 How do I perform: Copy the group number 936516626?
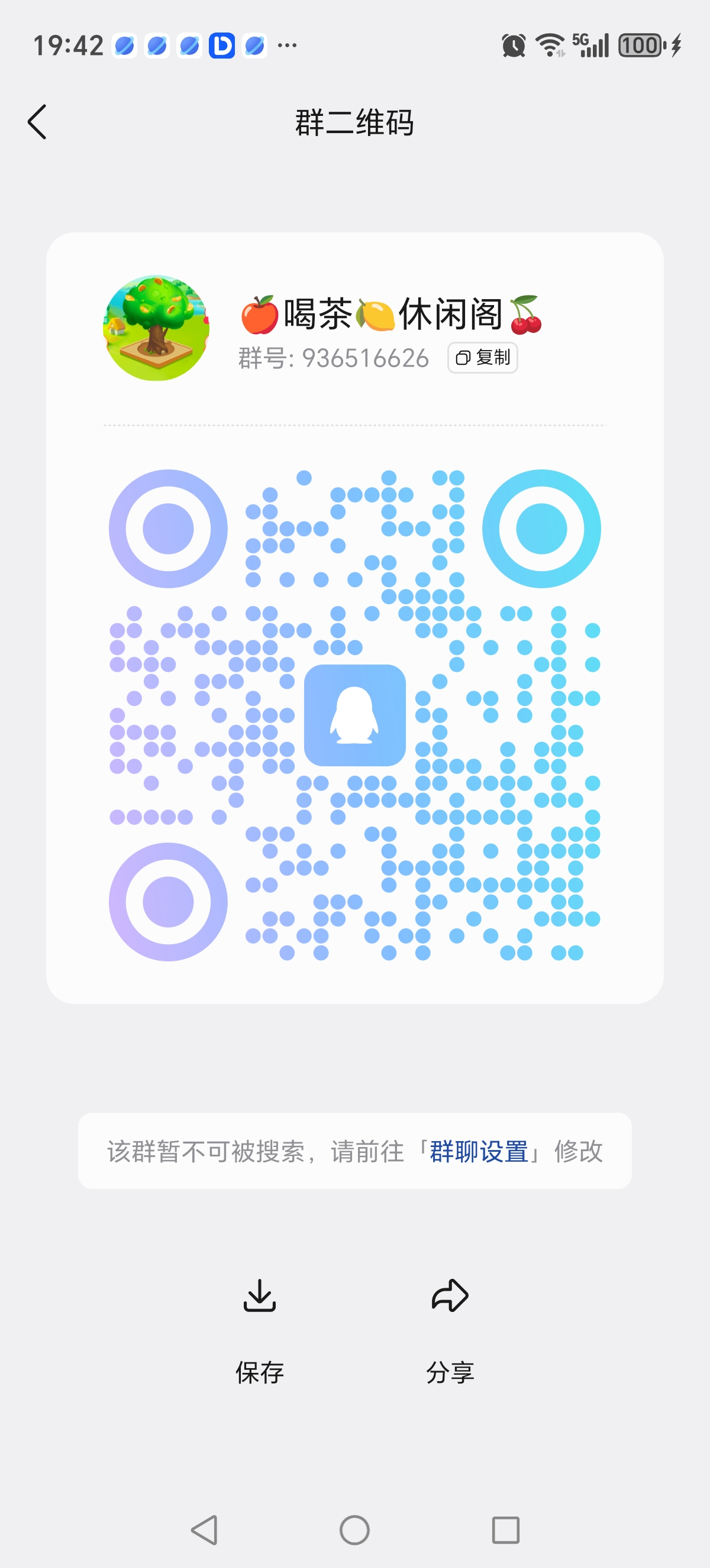pos(482,358)
